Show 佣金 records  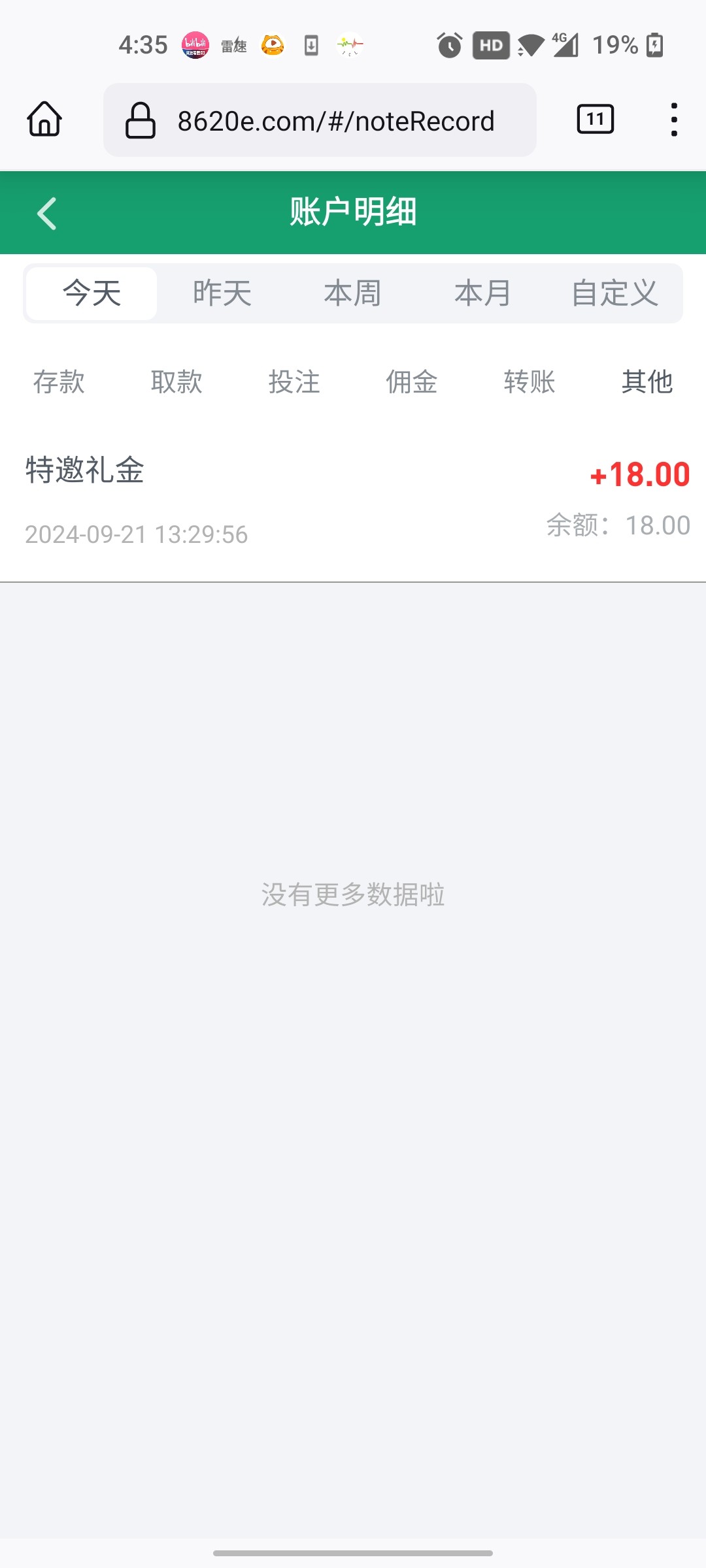point(412,382)
